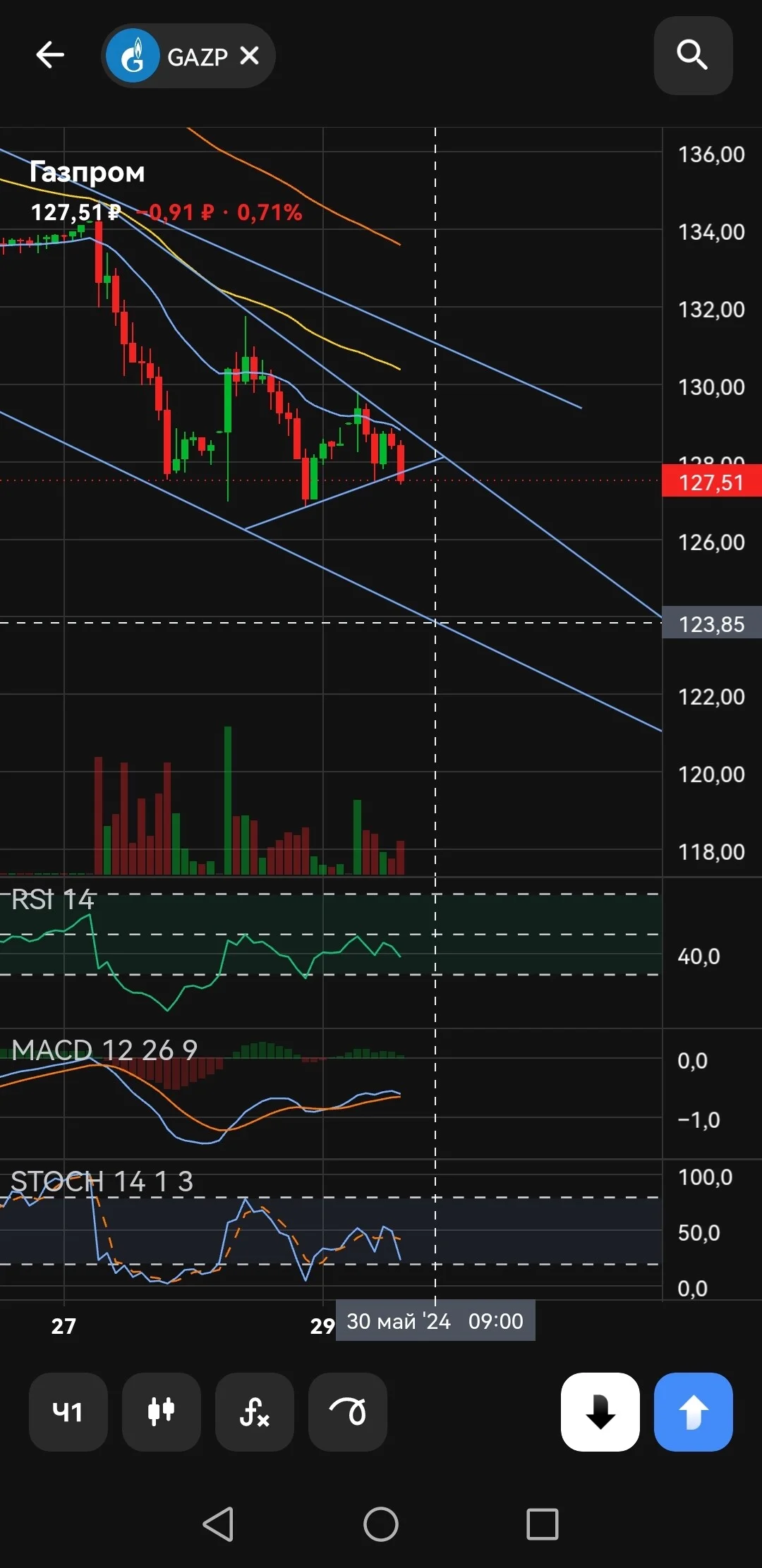The width and height of the screenshot is (762, 1568).
Task: Tap the system home button
Action: (x=381, y=1524)
